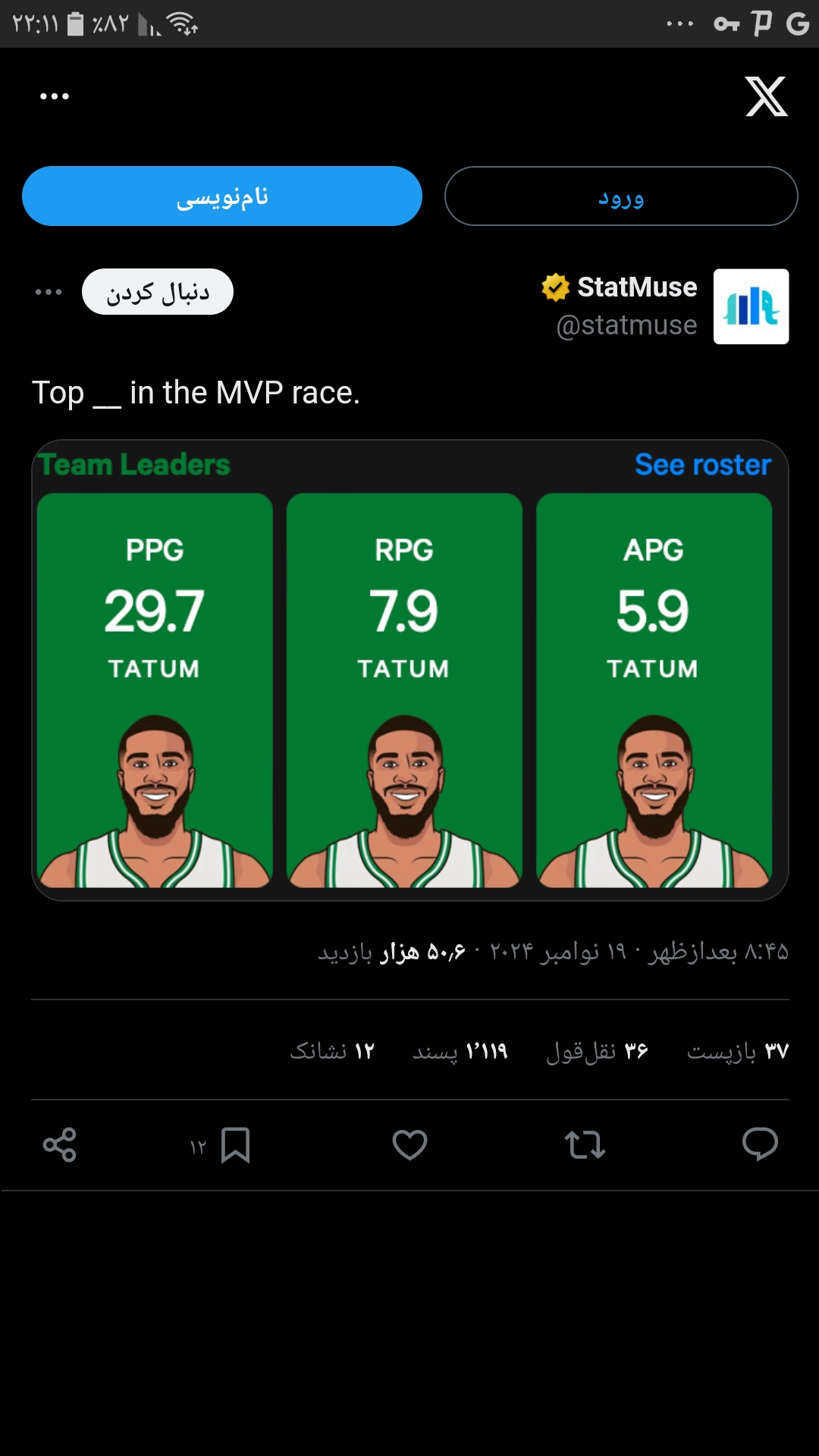Open the StatMuse profile picture
The width and height of the screenshot is (819, 1456).
tap(751, 306)
